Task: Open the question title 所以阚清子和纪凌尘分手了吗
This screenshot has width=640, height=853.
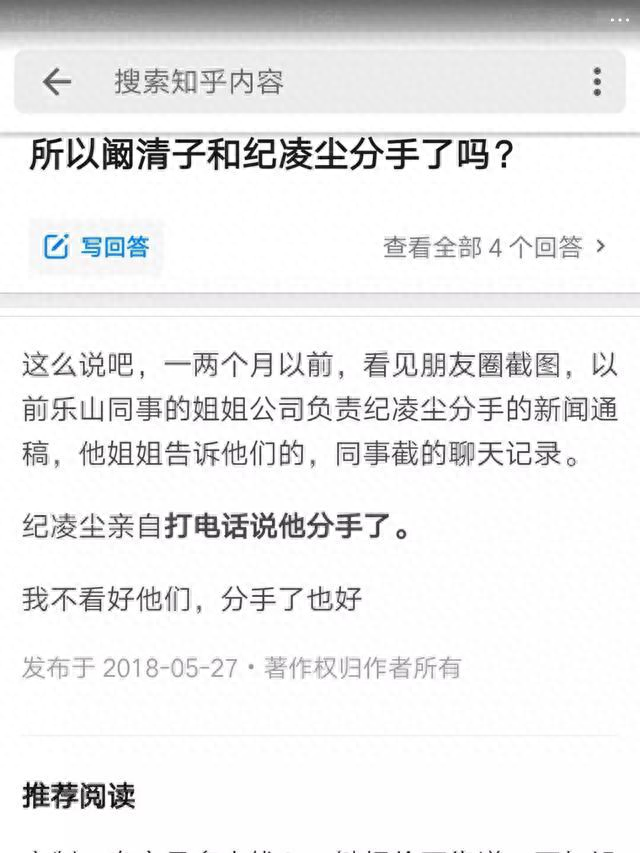Action: coord(270,158)
